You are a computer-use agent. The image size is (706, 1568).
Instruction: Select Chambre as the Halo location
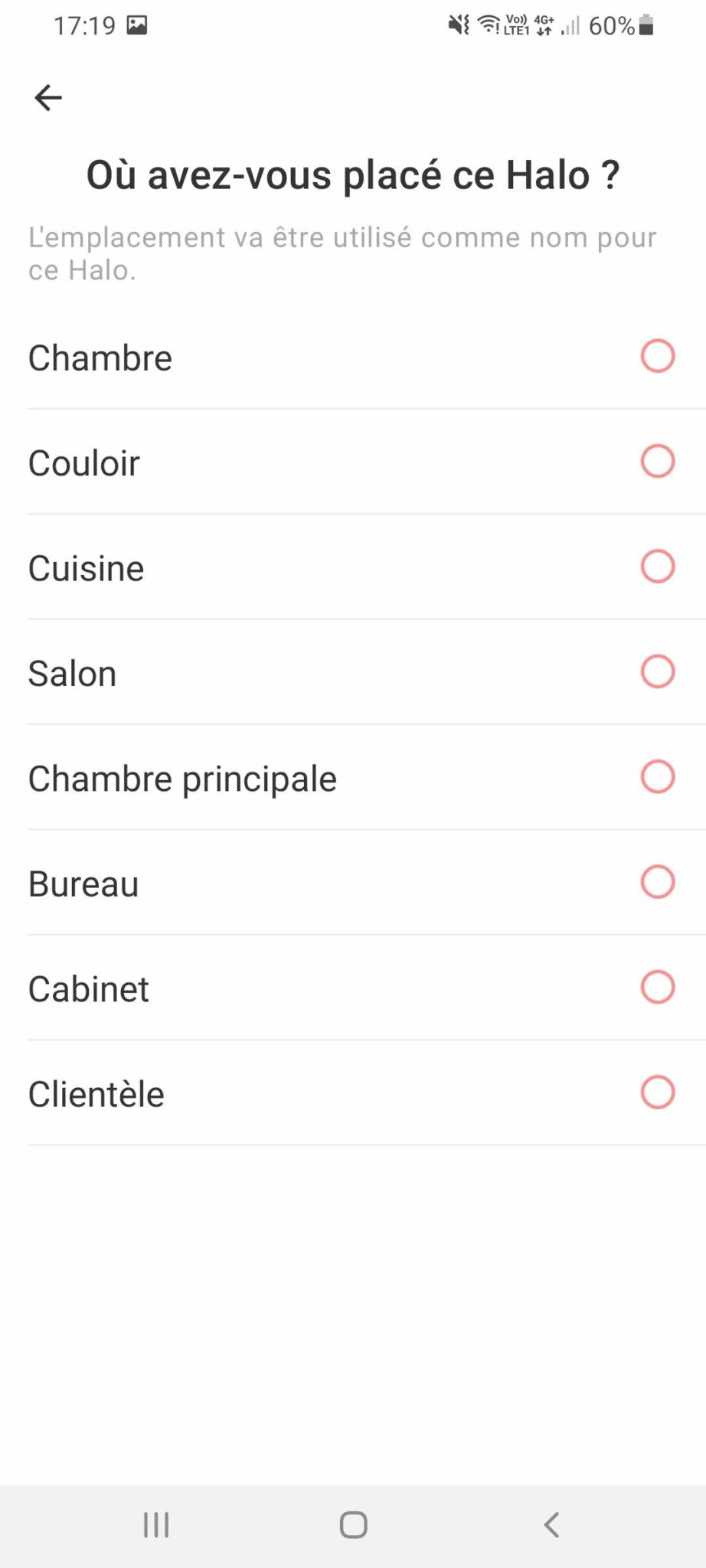click(353, 357)
